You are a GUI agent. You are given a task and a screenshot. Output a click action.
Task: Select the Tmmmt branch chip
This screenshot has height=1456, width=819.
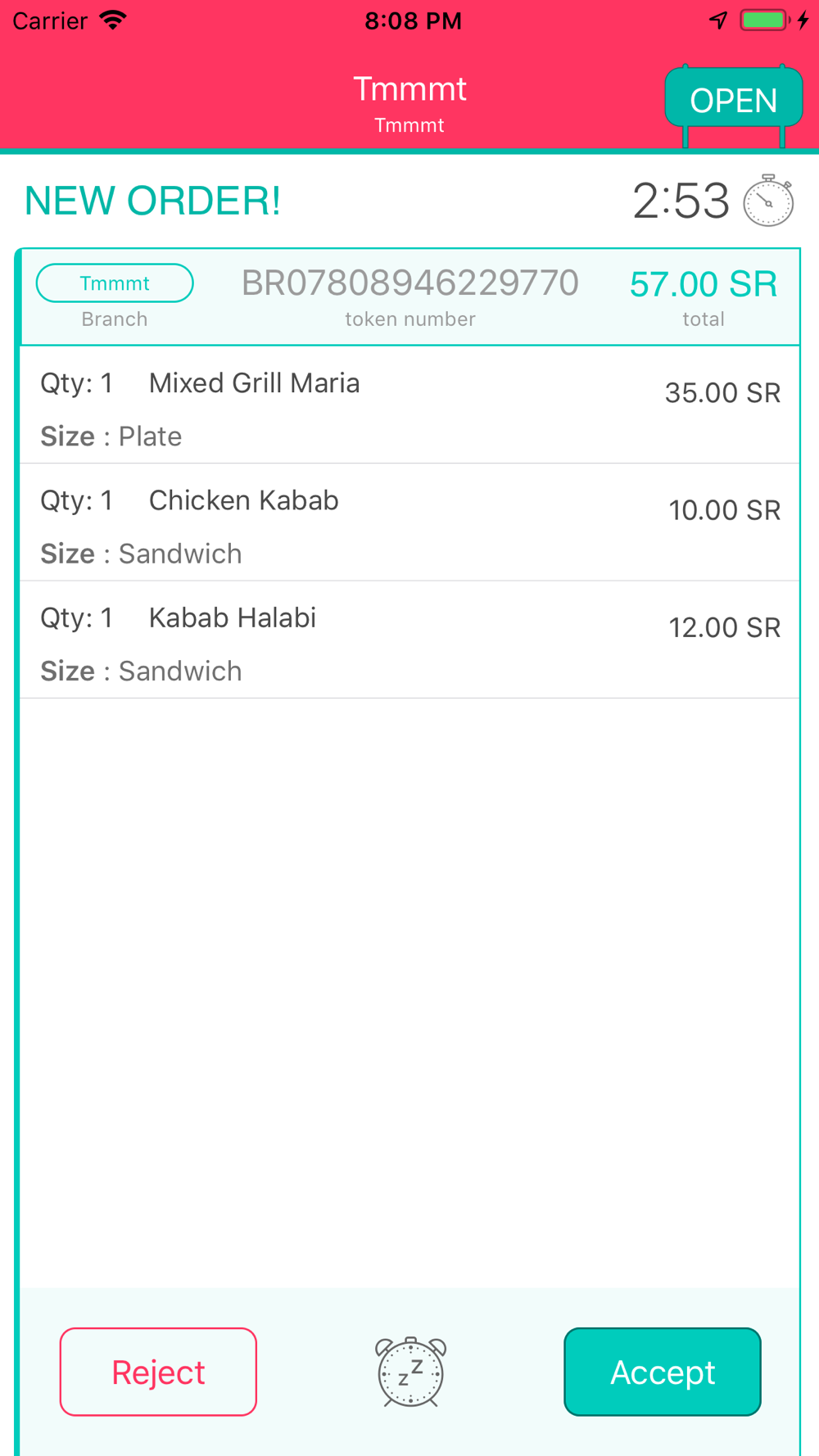click(x=115, y=283)
